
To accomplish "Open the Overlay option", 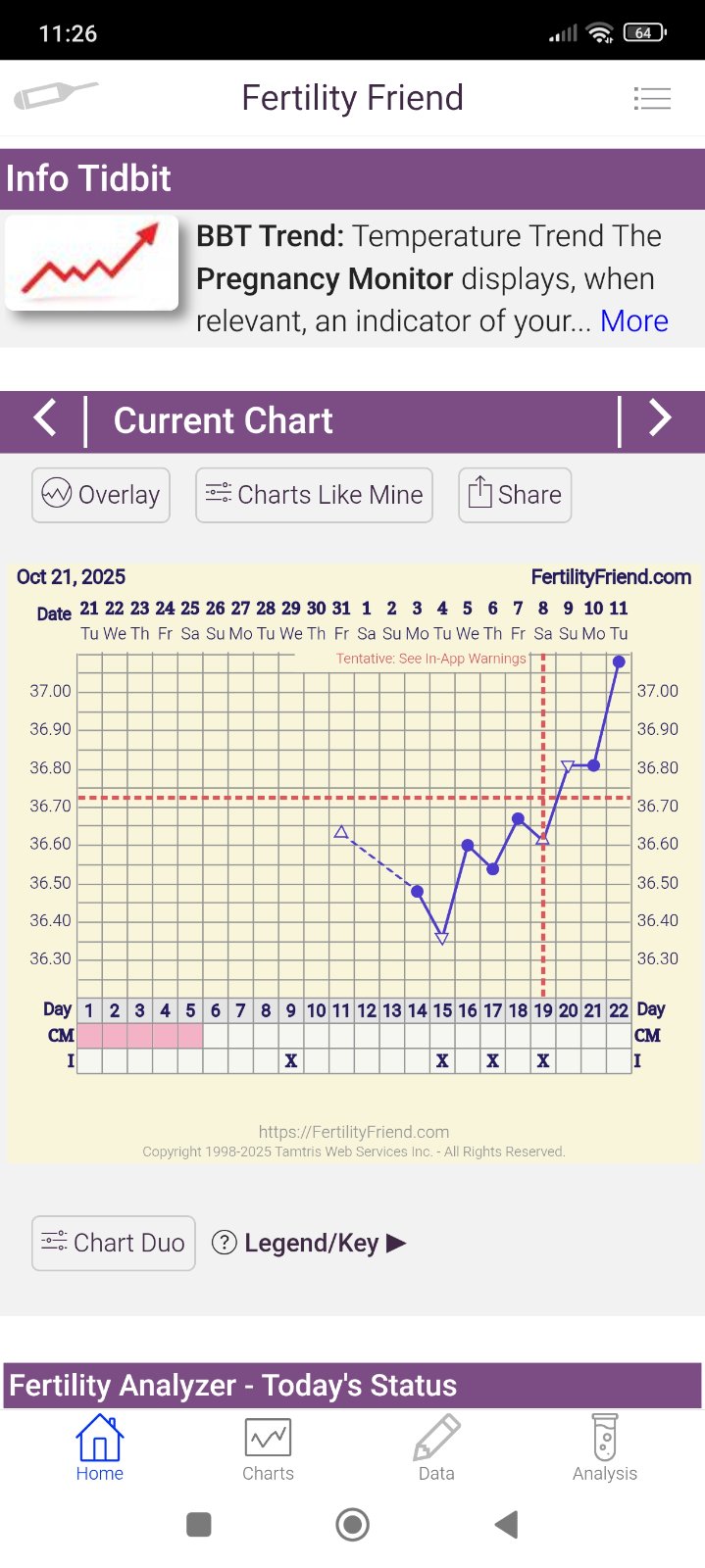I will tap(101, 495).
